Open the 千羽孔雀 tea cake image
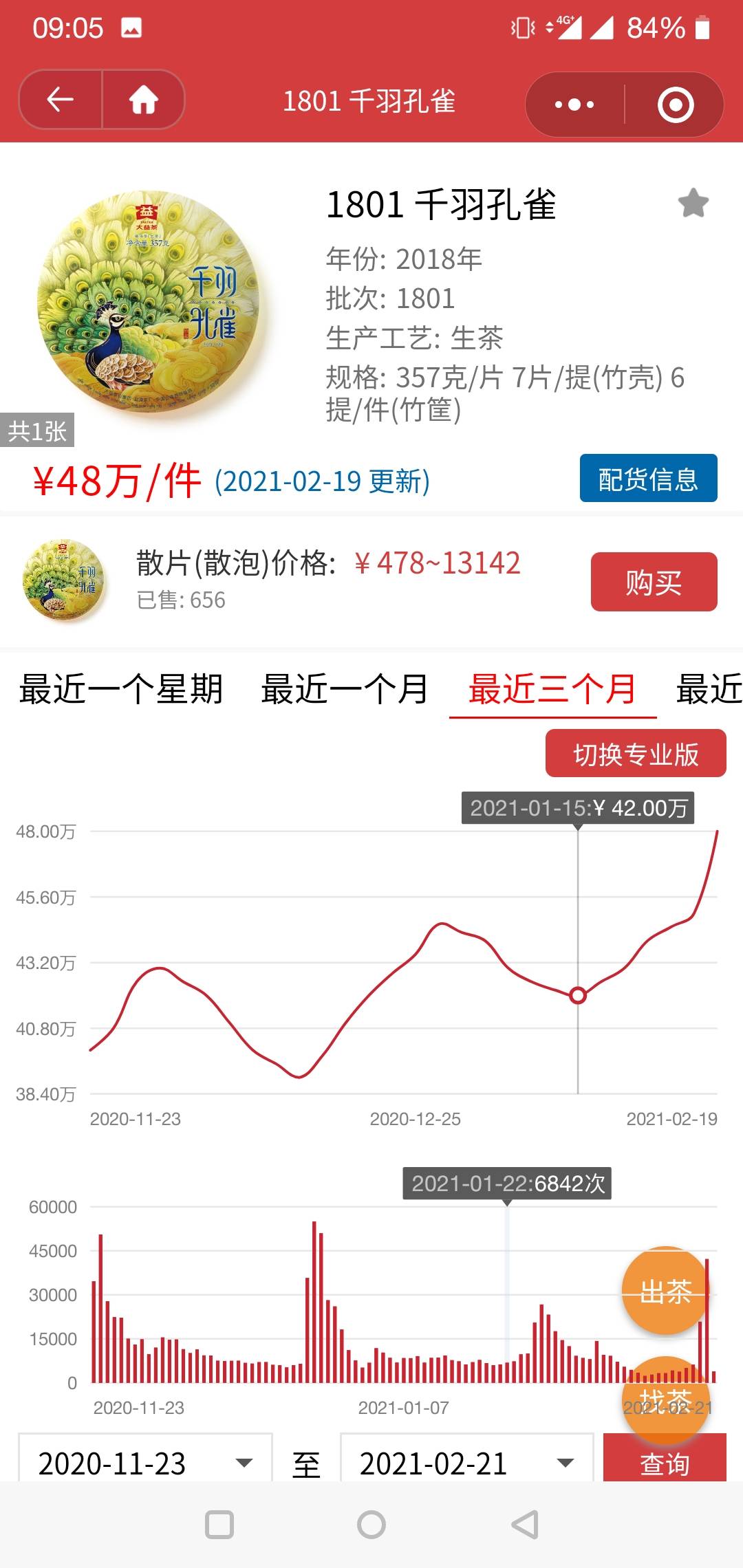 (x=148, y=303)
